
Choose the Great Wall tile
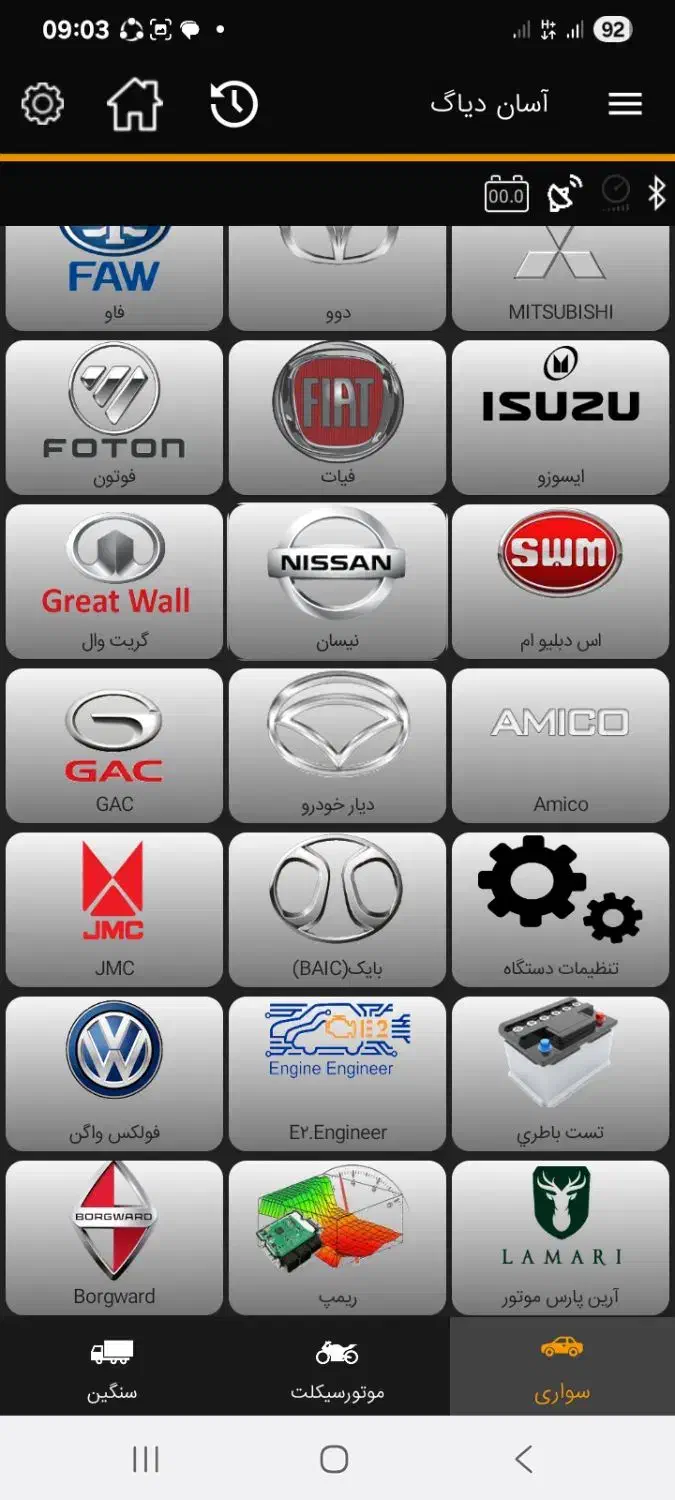pyautogui.click(x=114, y=581)
